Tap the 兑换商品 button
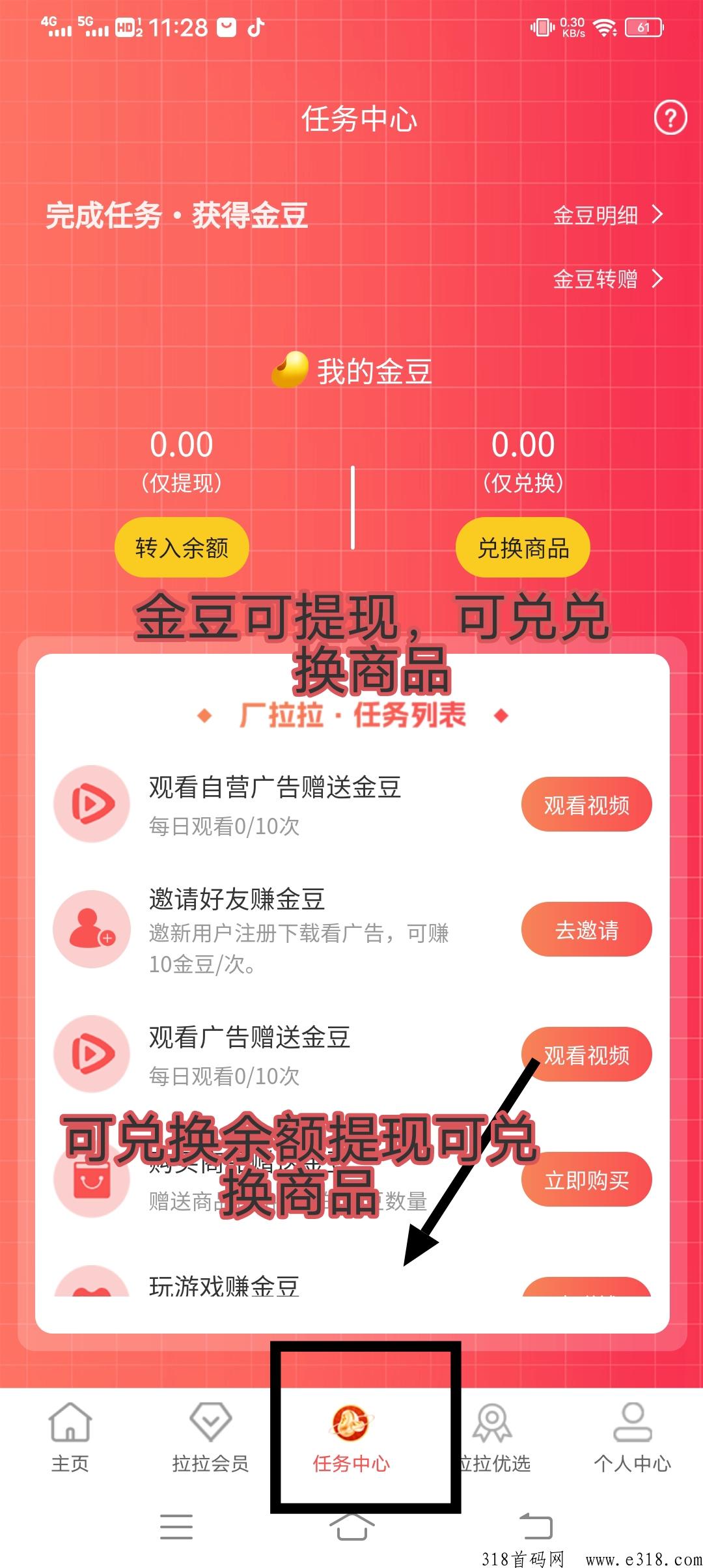The image size is (703, 1568). (x=523, y=548)
